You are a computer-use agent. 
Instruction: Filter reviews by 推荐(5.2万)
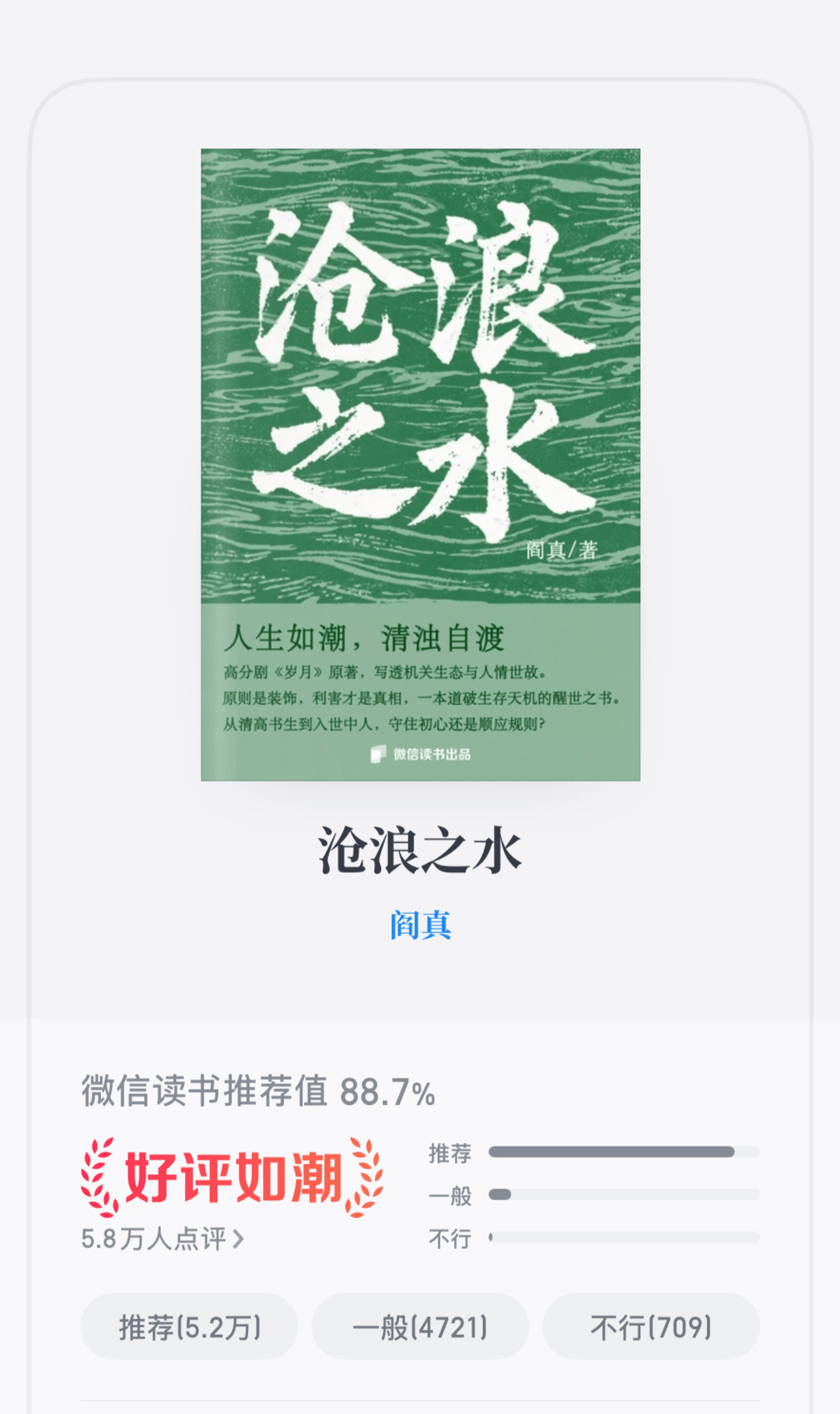point(189,1327)
